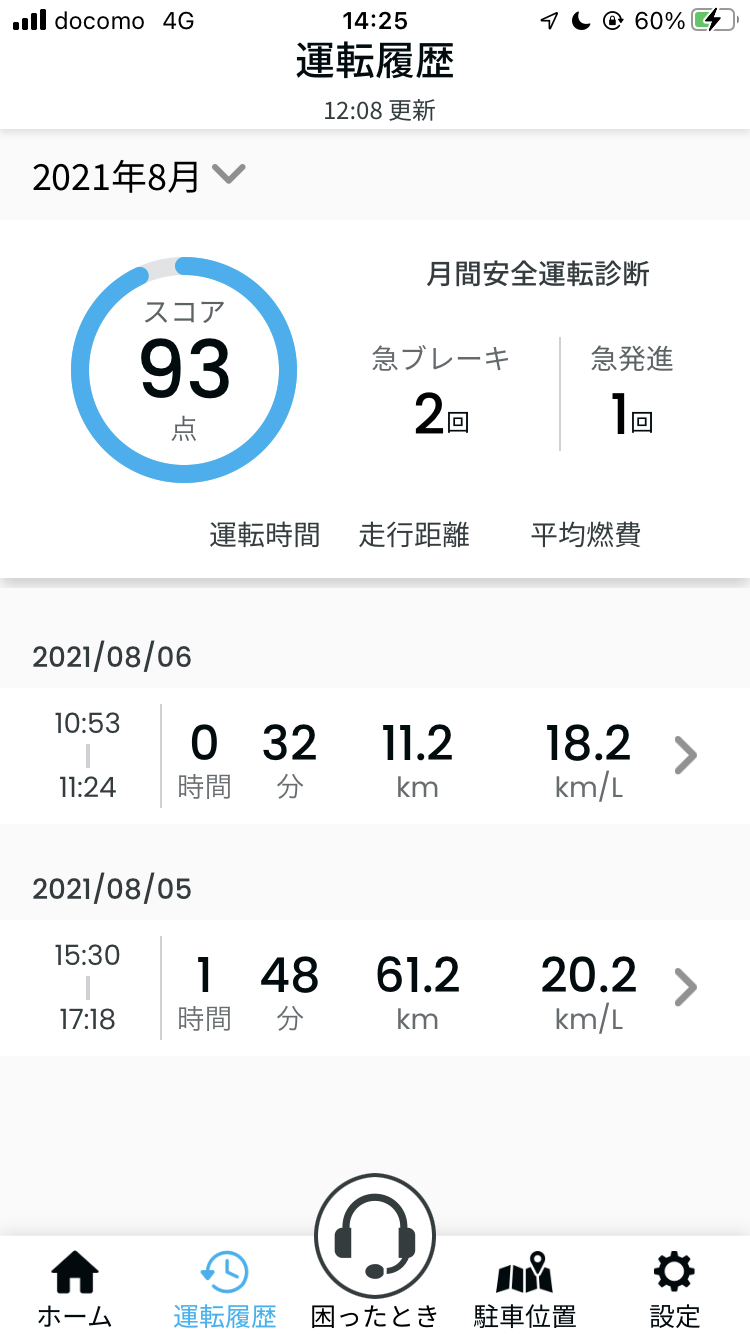
Task: Open the 2021/08/05 trip starting 15:30
Action: [x=375, y=988]
